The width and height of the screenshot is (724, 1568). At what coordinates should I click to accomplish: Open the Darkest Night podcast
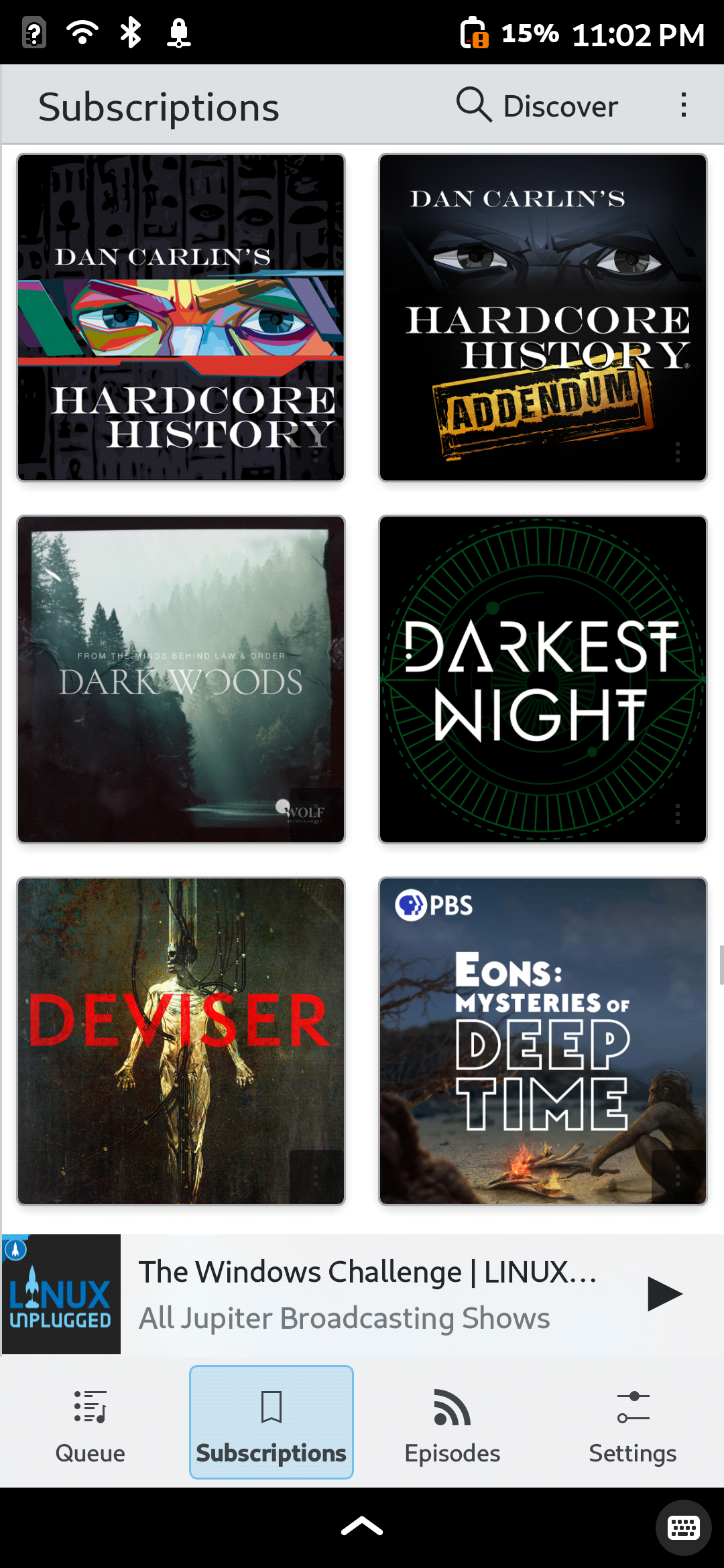(543, 679)
